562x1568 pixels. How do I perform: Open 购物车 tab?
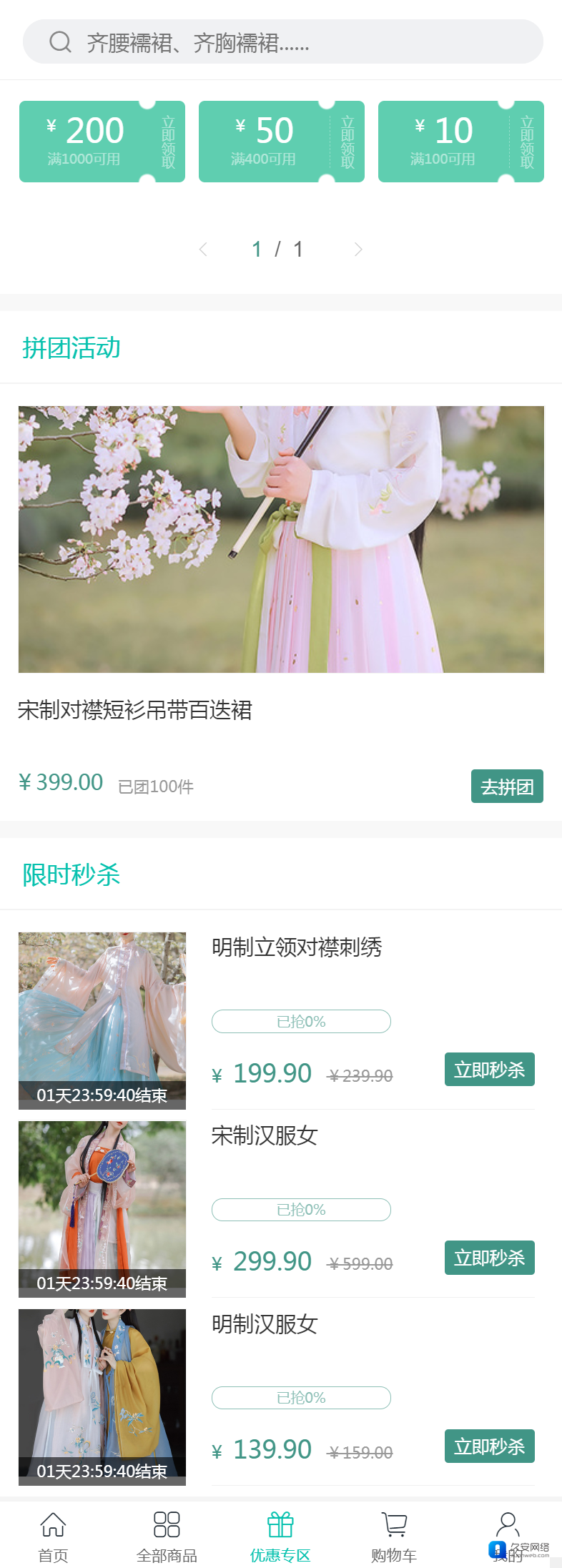point(394,1535)
